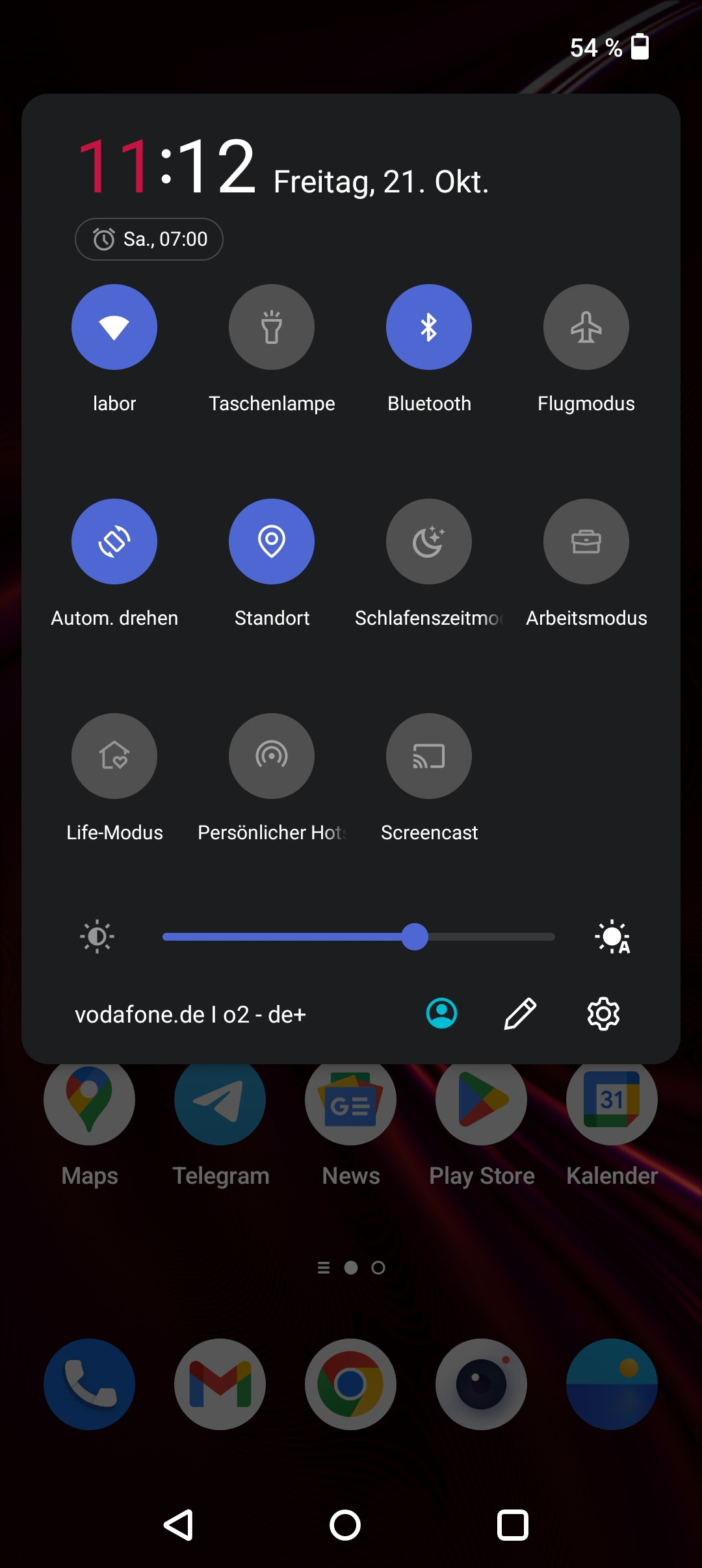Viewport: 702px width, 1568px height.
Task: Switch off Standort location
Action: click(272, 542)
